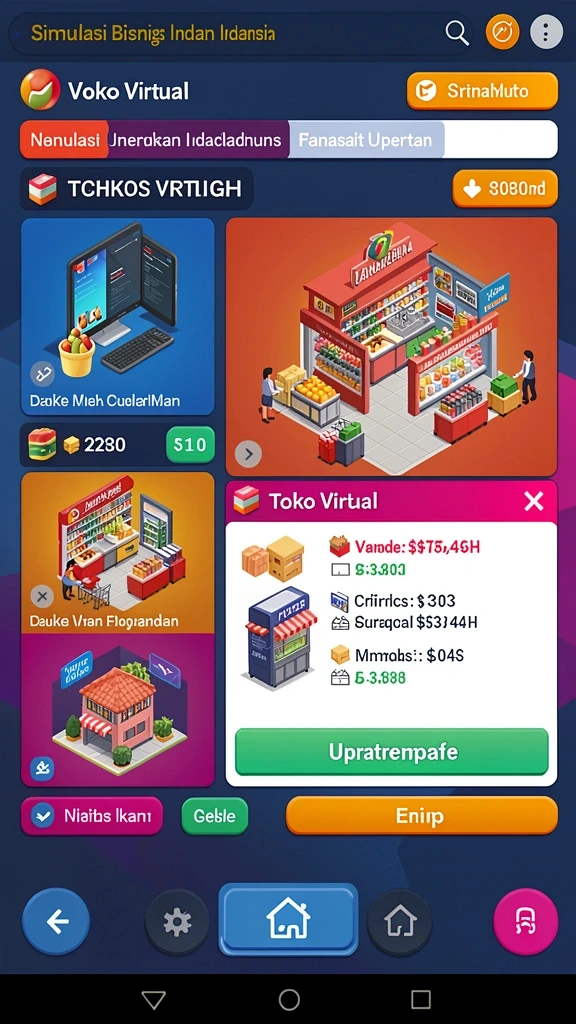576x1024 pixels.
Task: Tap the green Upratrenpafe button
Action: click(391, 752)
